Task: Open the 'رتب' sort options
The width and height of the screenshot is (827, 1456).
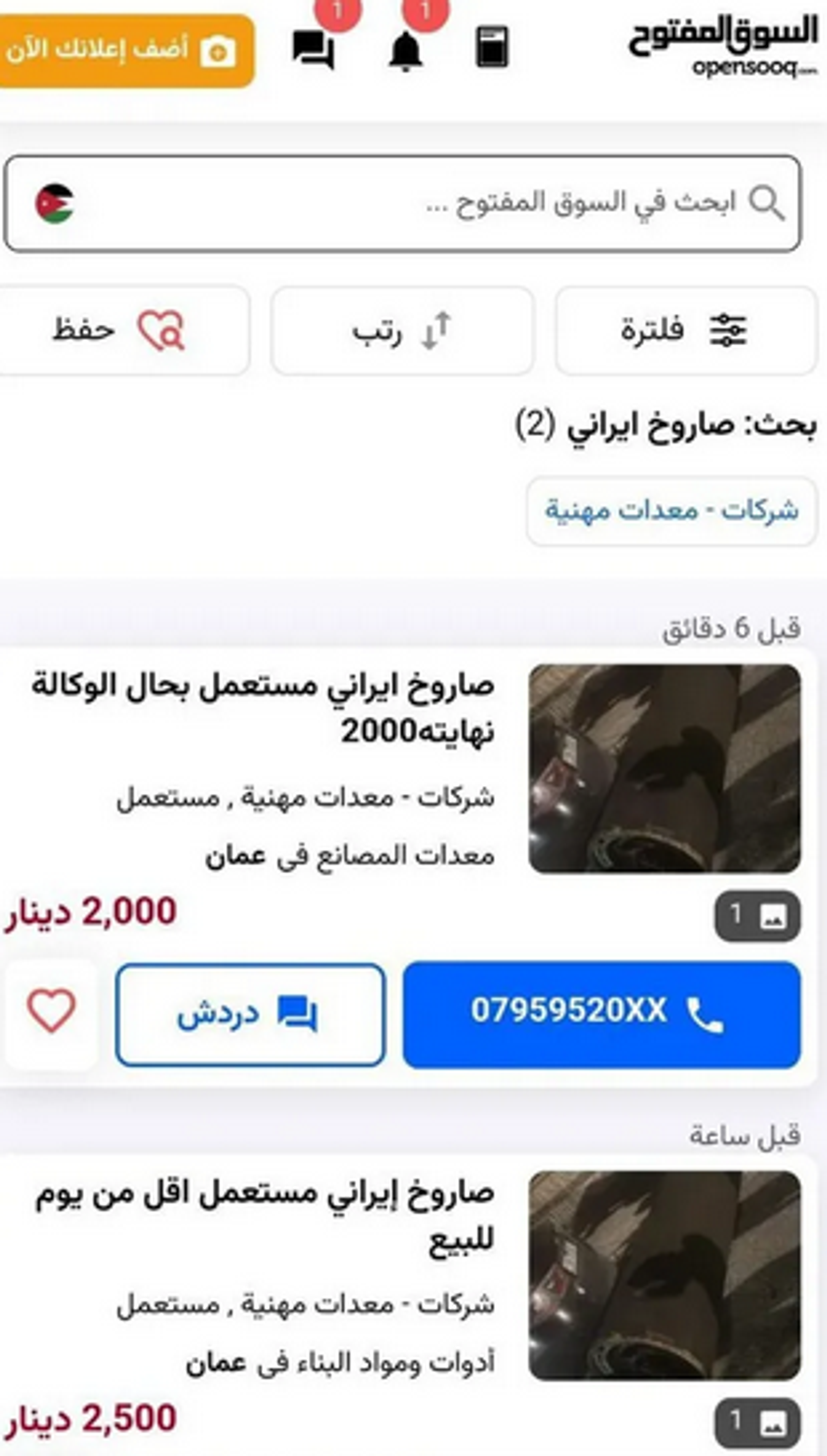Action: coord(402,330)
